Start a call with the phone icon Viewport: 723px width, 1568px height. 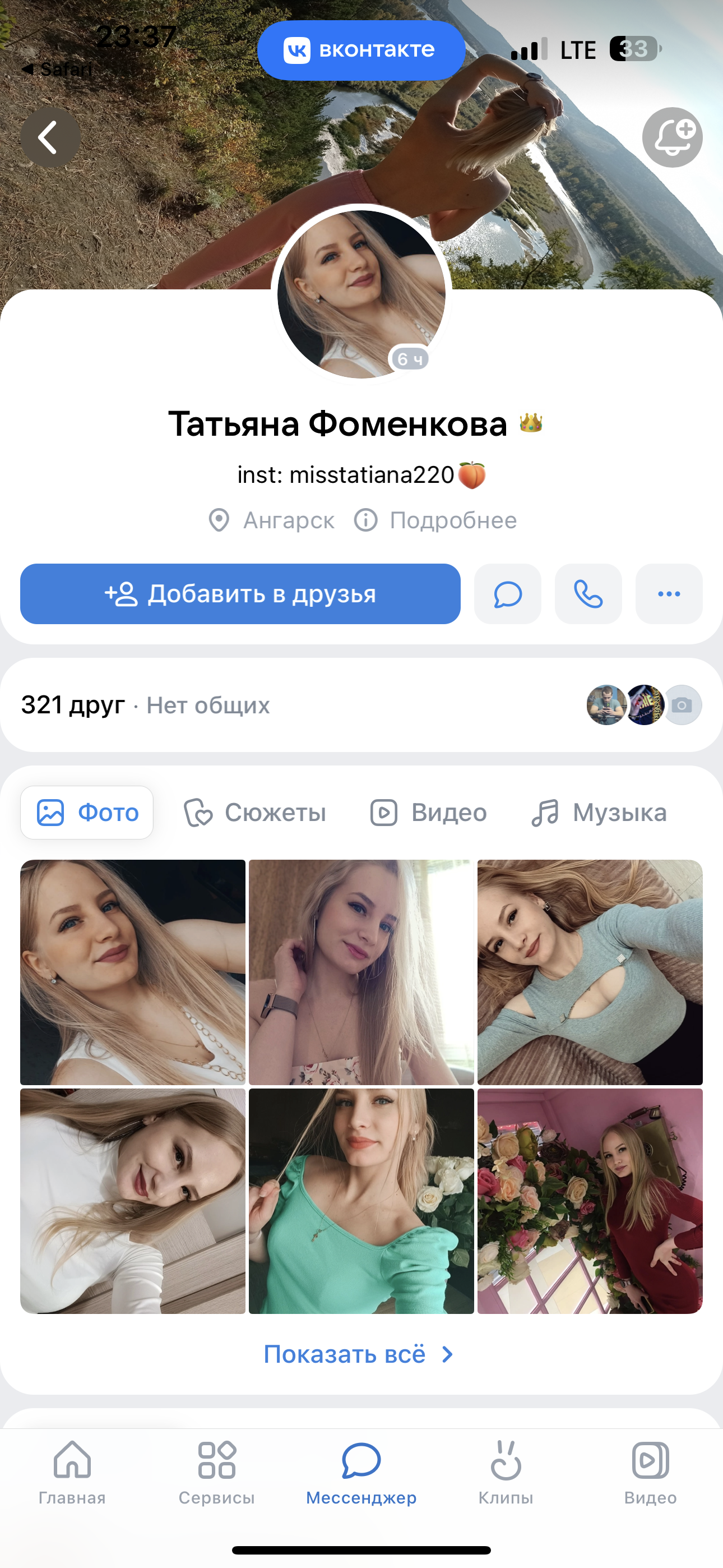[588, 594]
